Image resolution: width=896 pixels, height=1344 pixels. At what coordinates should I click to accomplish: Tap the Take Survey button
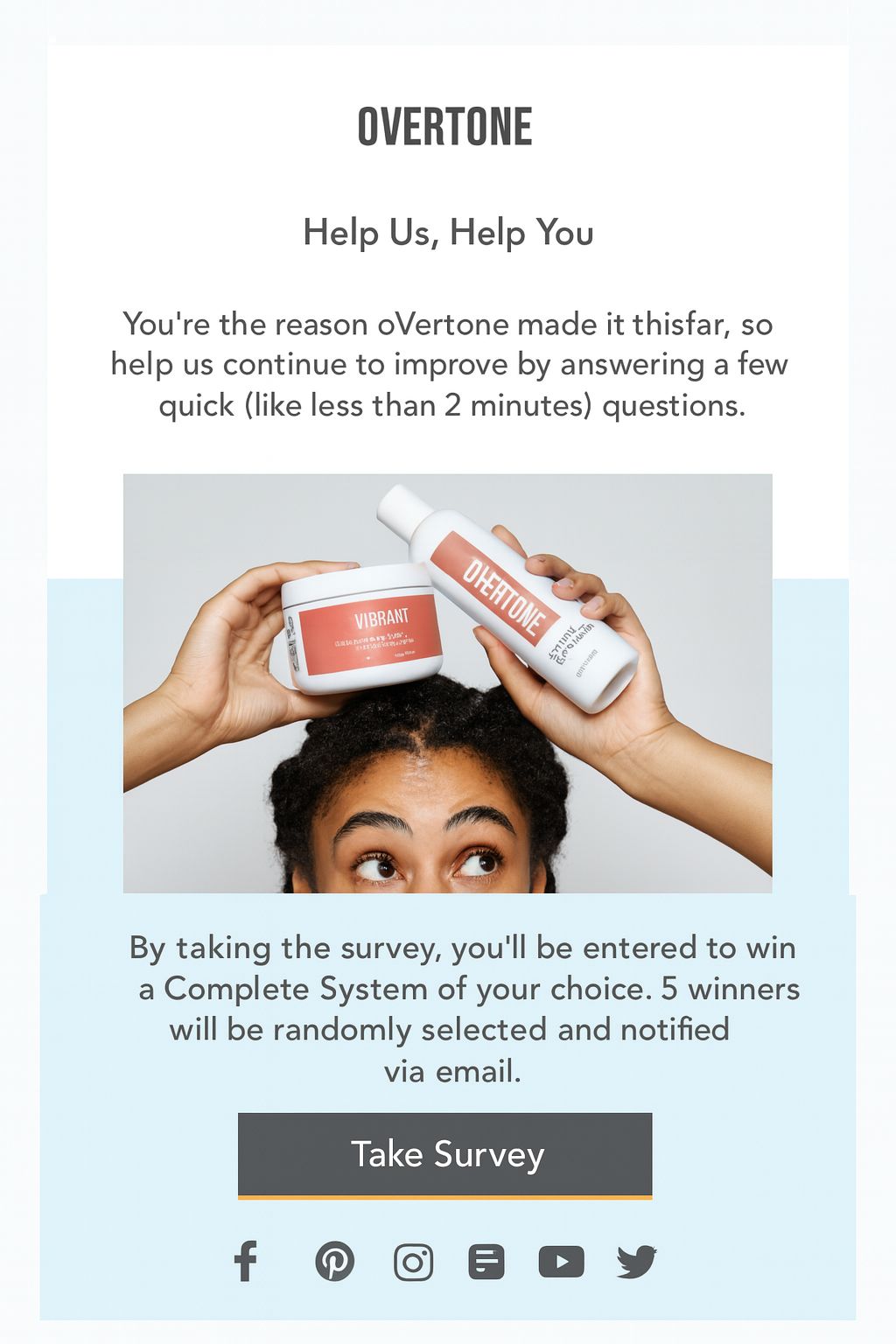(444, 1155)
